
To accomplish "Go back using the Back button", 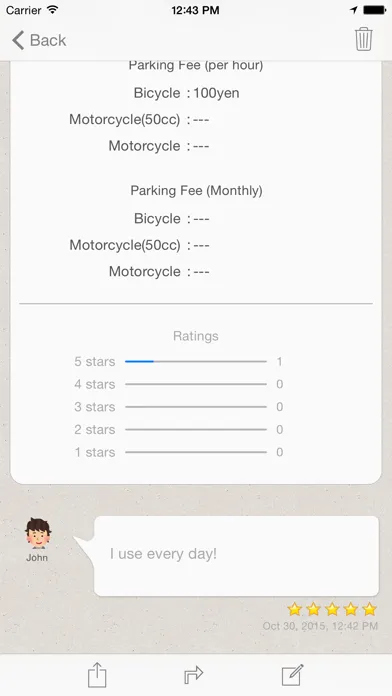I will pyautogui.click(x=39, y=40).
